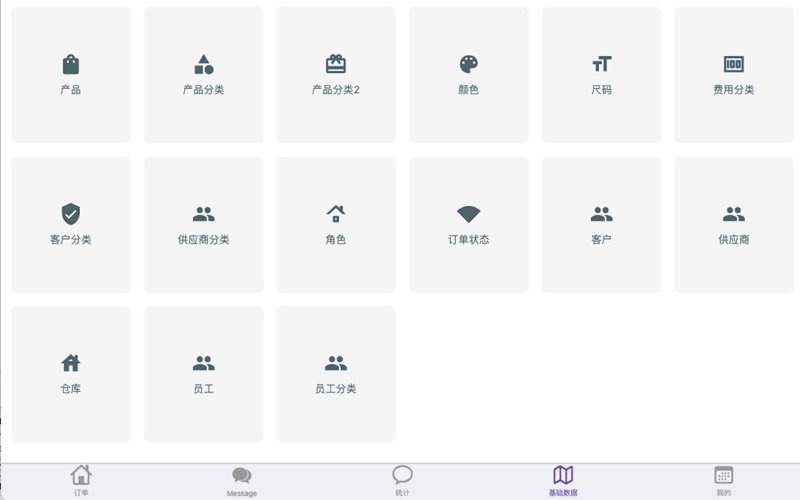
Task: Select the 基础数据 tab
Action: tap(563, 480)
